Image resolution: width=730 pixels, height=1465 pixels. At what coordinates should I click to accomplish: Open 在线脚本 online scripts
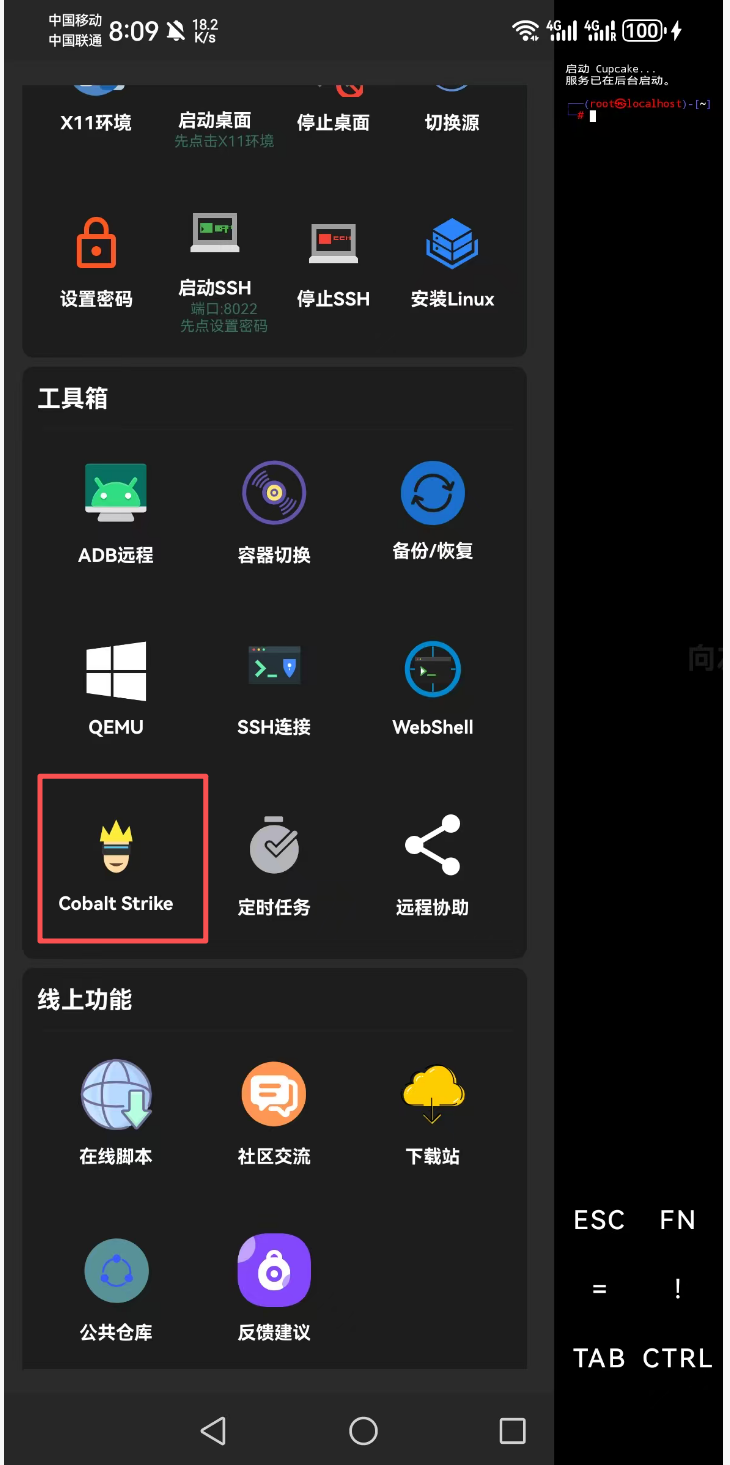click(116, 1112)
